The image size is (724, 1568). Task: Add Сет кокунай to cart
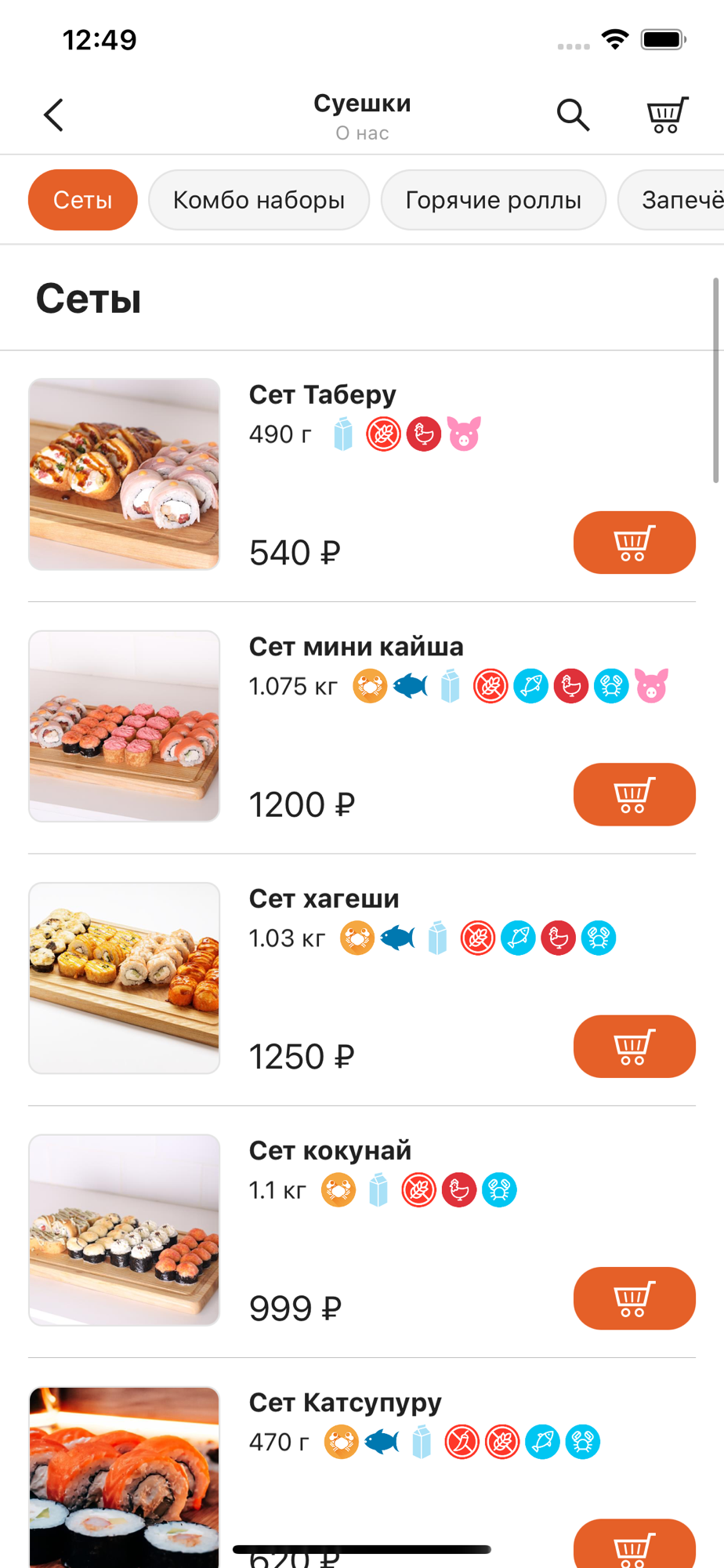pos(635,1298)
